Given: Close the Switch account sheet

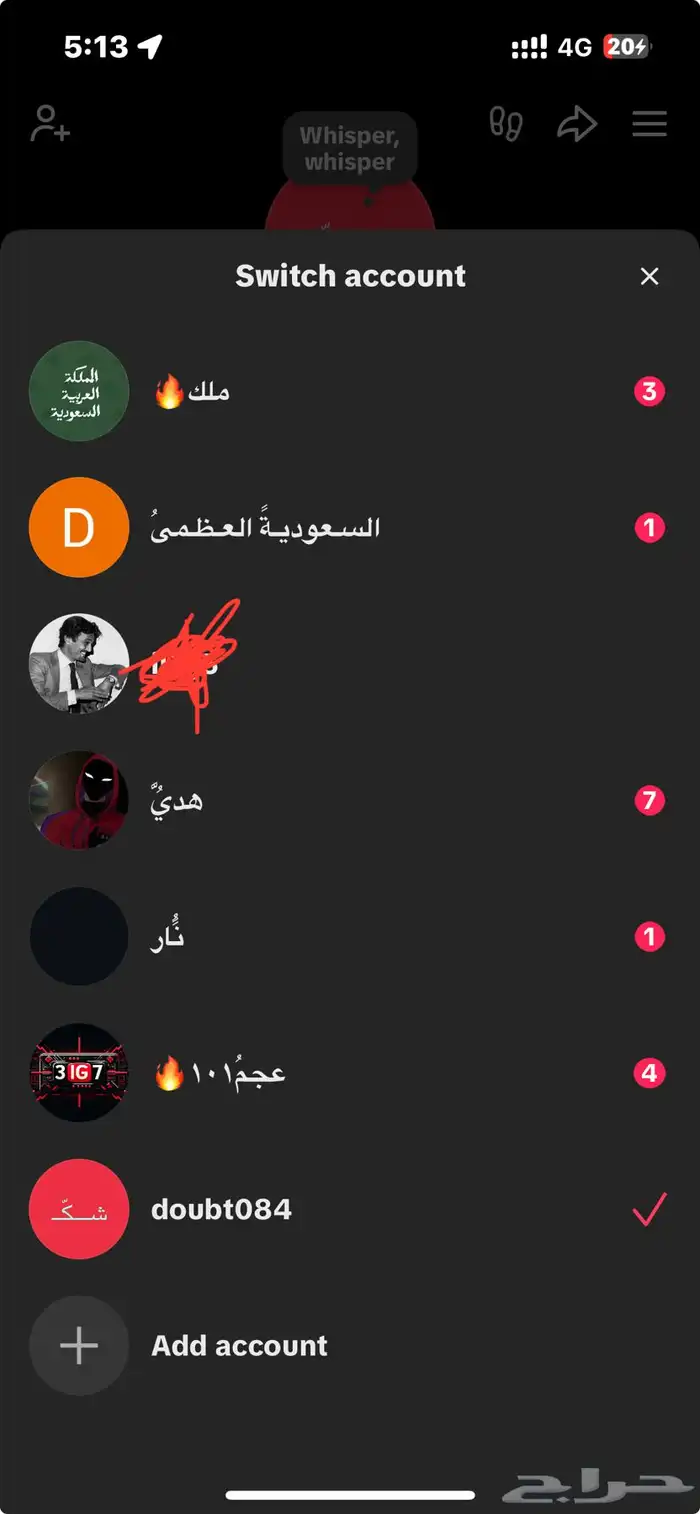Looking at the screenshot, I should [x=649, y=276].
